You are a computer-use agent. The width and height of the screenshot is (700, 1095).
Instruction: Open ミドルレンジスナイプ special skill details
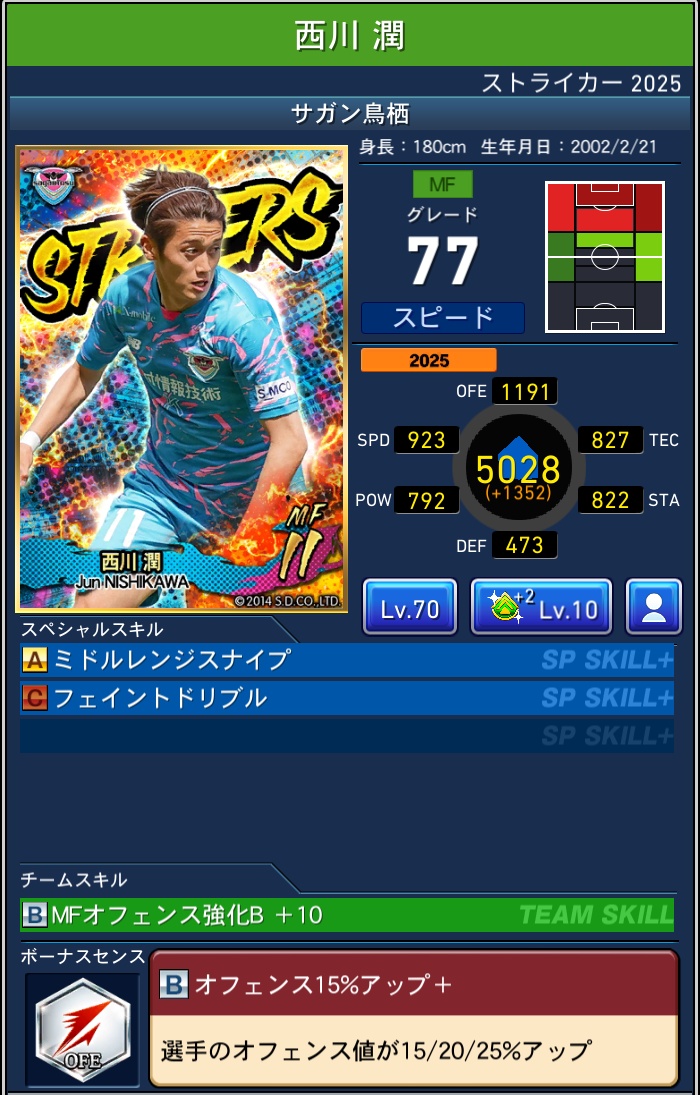[x=346, y=660]
